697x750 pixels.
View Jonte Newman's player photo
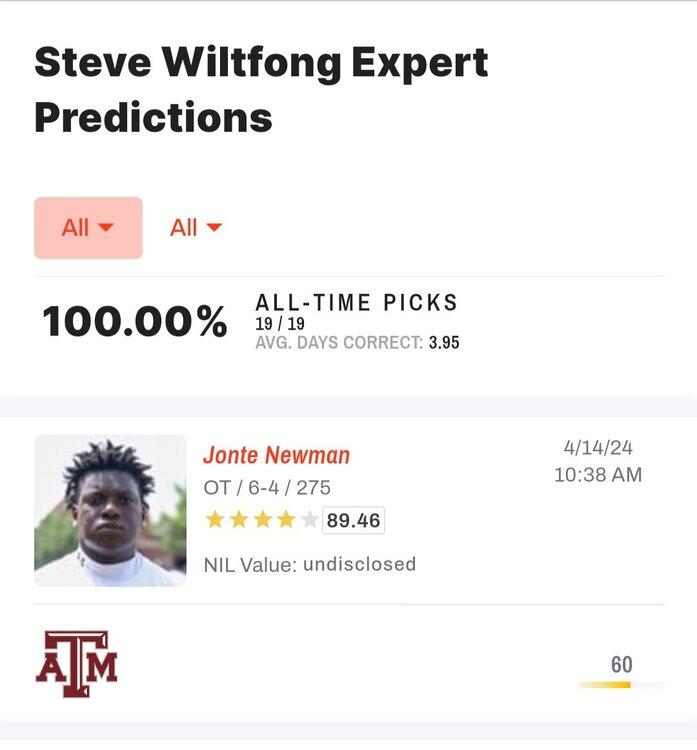click(x=110, y=510)
